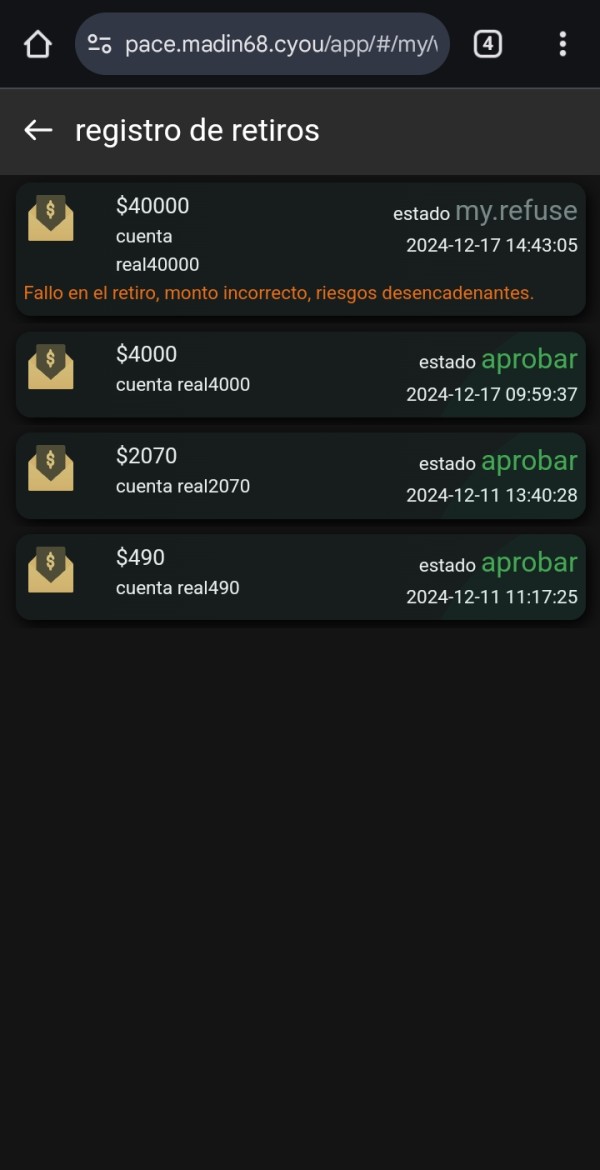The width and height of the screenshot is (600, 1170).
Task: Open the browser overflow menu
Action: click(563, 44)
